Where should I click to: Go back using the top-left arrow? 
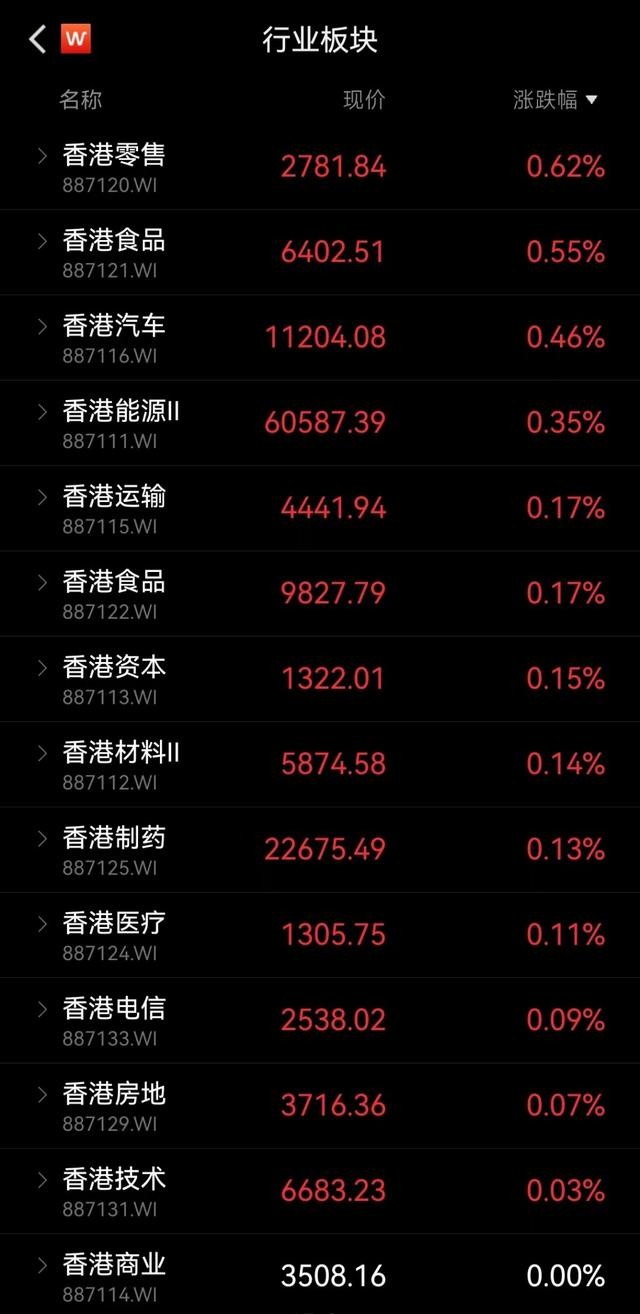(x=38, y=40)
